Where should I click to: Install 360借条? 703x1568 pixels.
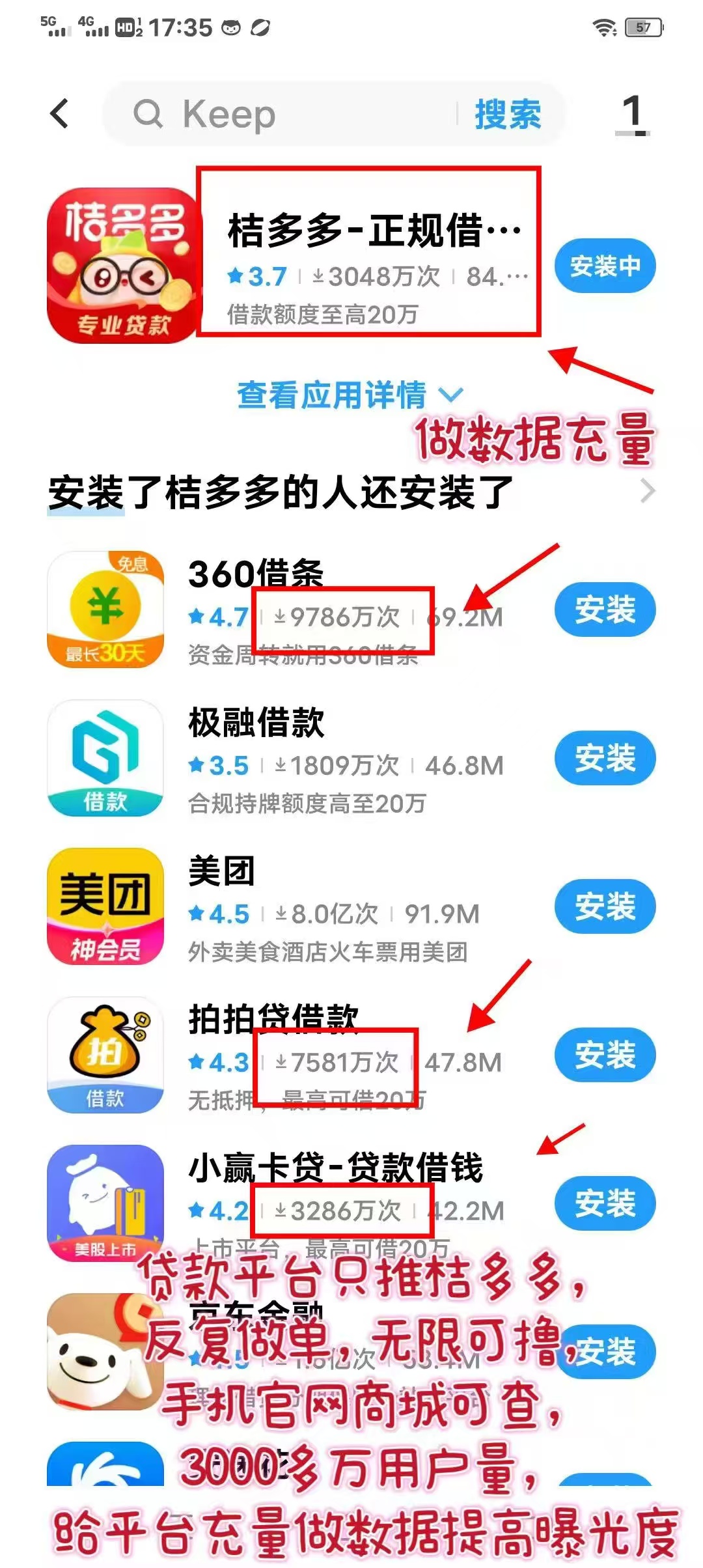605,610
